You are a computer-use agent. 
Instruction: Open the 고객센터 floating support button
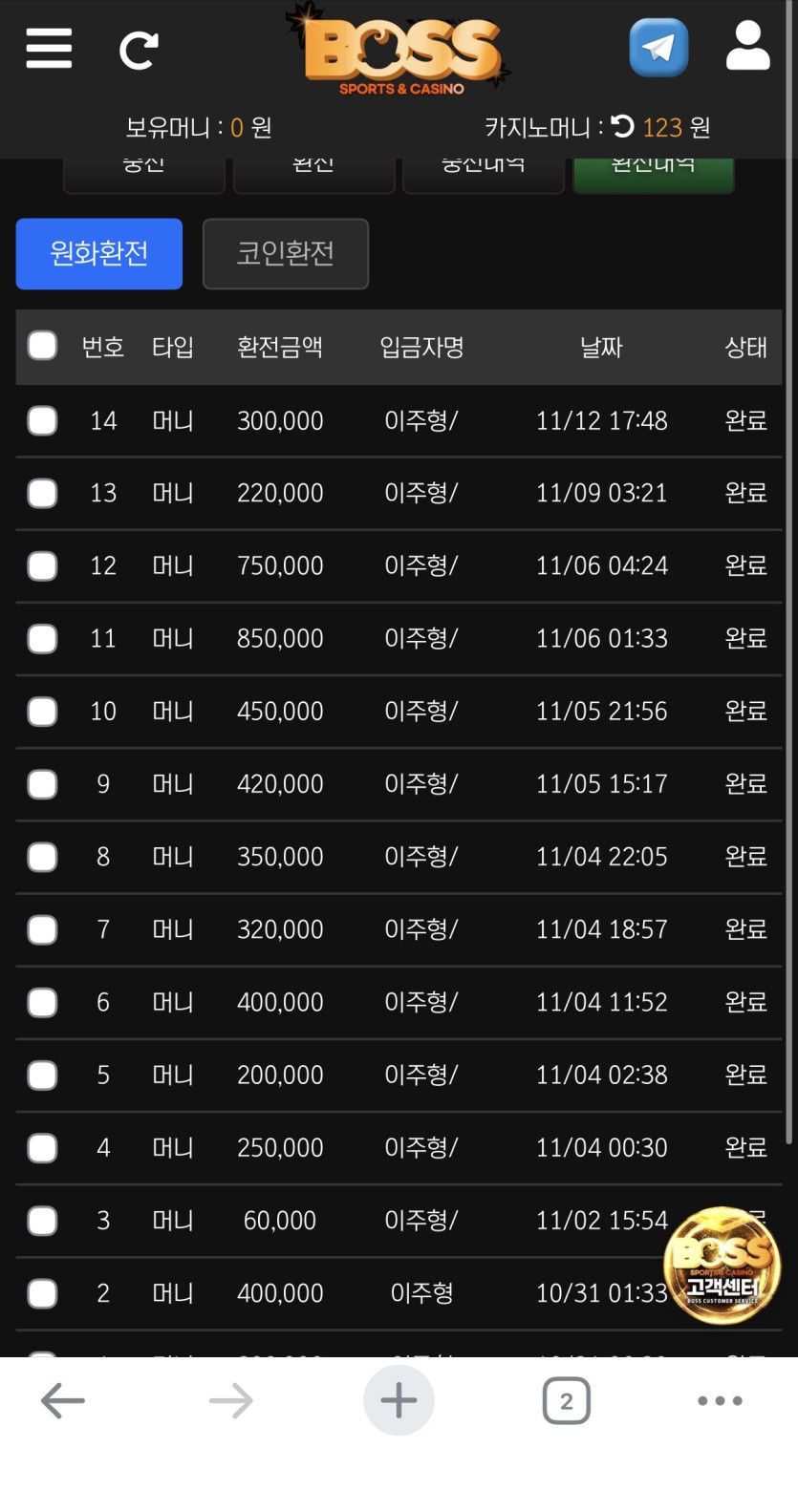[723, 1266]
